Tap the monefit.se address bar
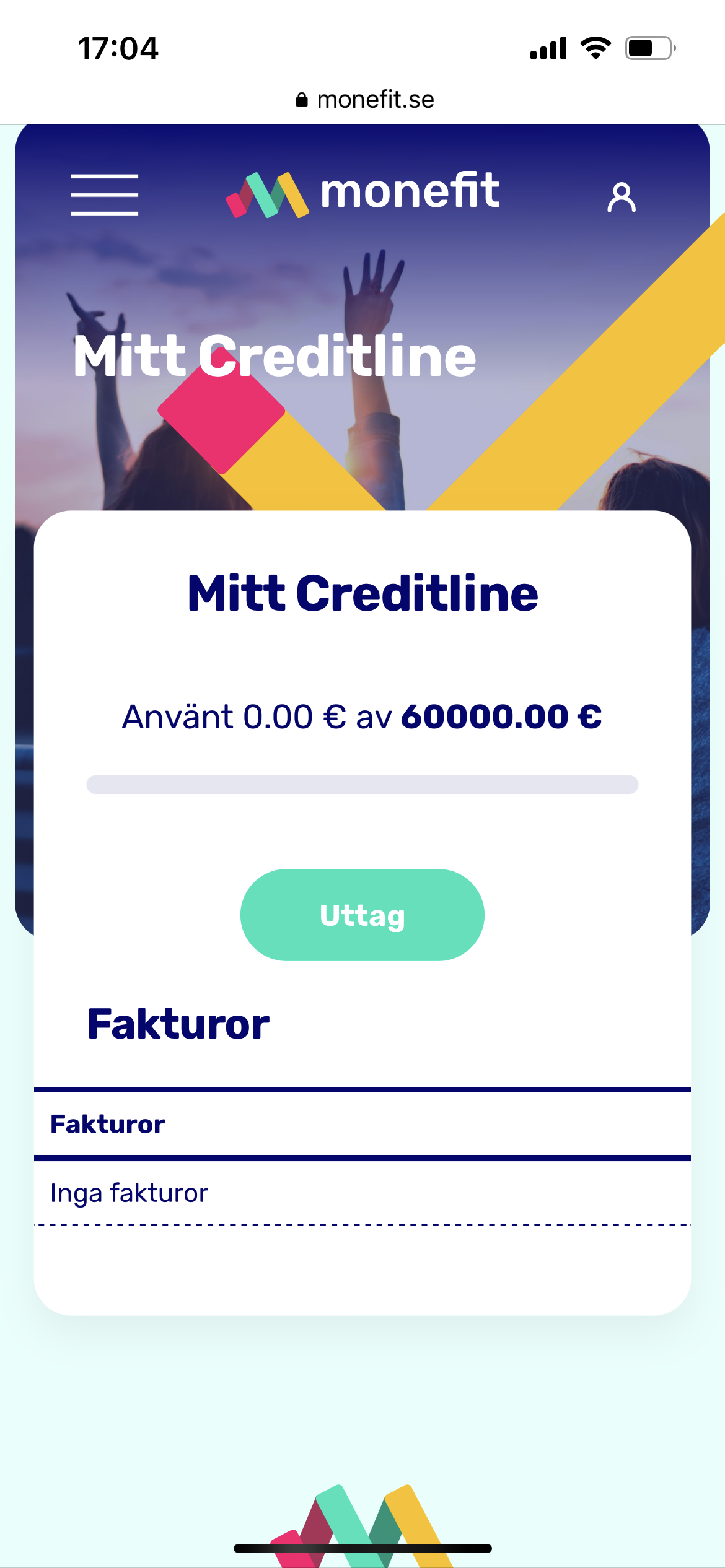 [366, 100]
